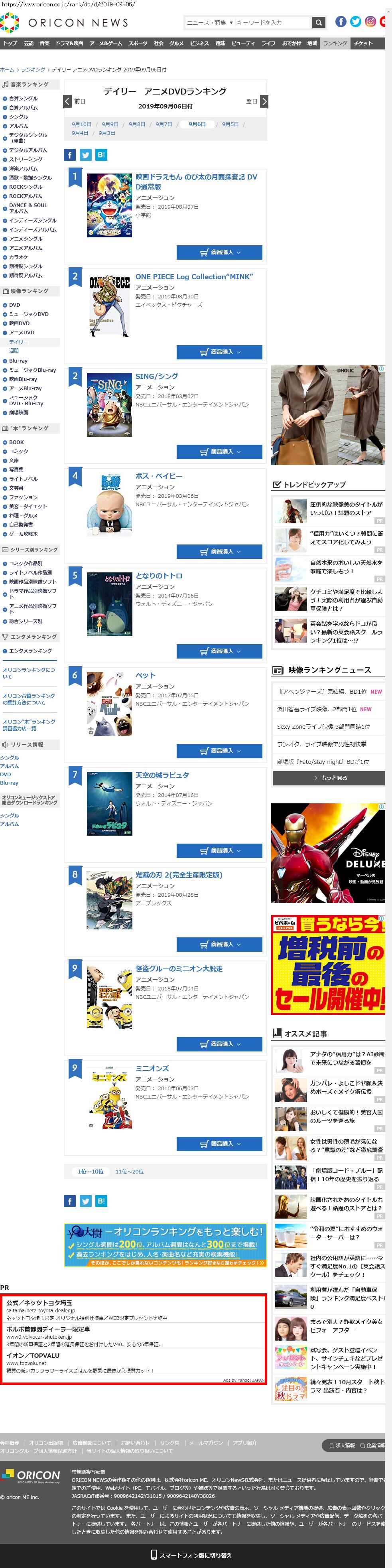Viewport: 392px width, 1568px height.
Task: Tap 商品購入 under ONE PIECE Log Collection
Action: [x=219, y=352]
